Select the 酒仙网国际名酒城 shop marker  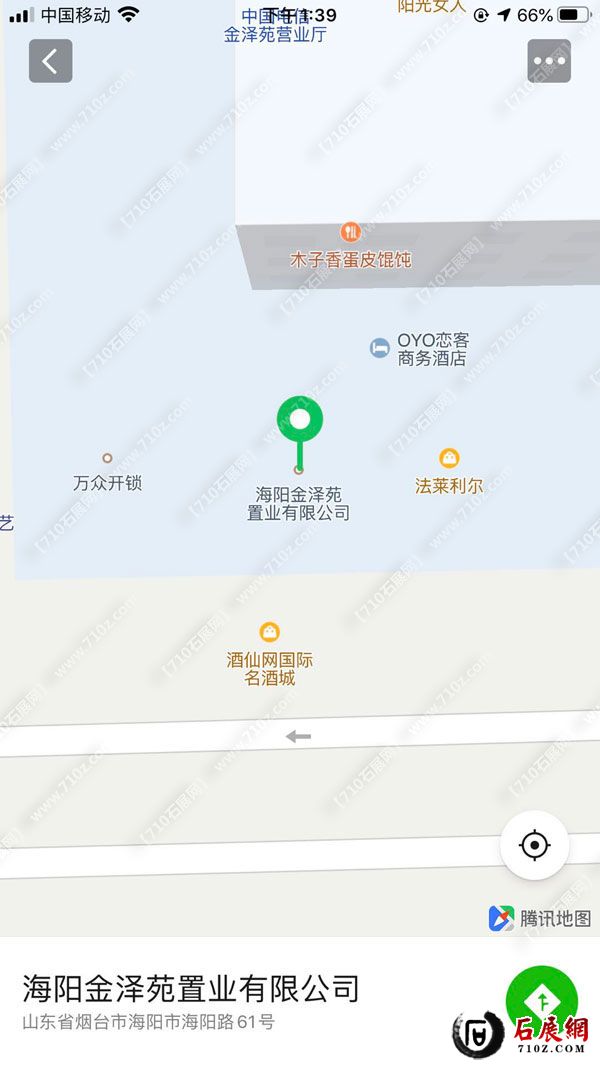269,632
